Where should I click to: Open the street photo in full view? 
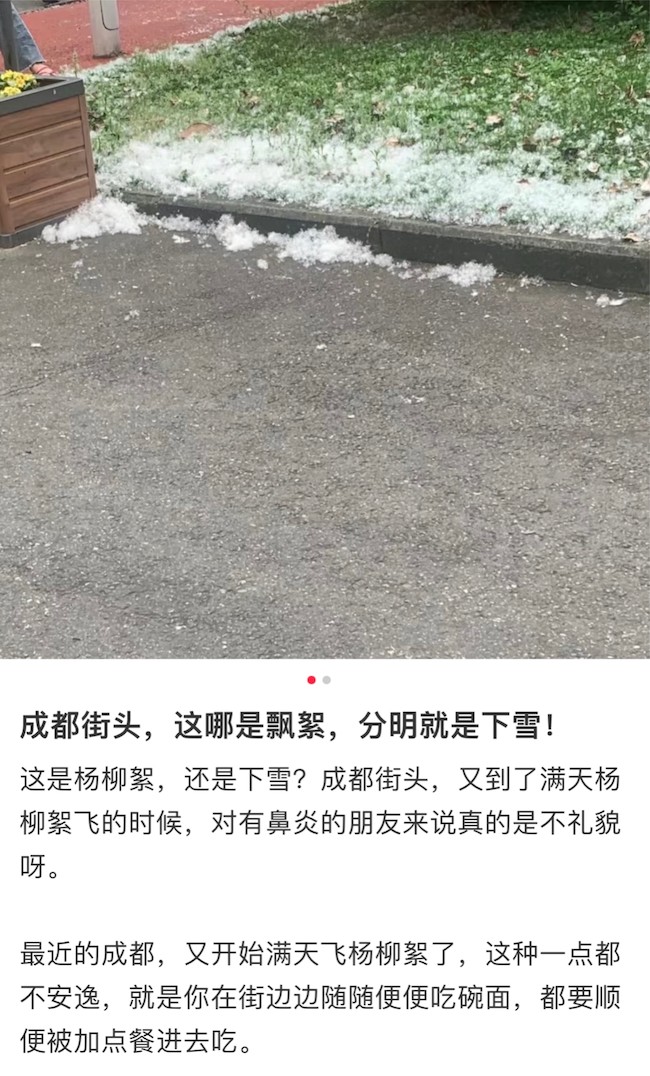coord(325,330)
